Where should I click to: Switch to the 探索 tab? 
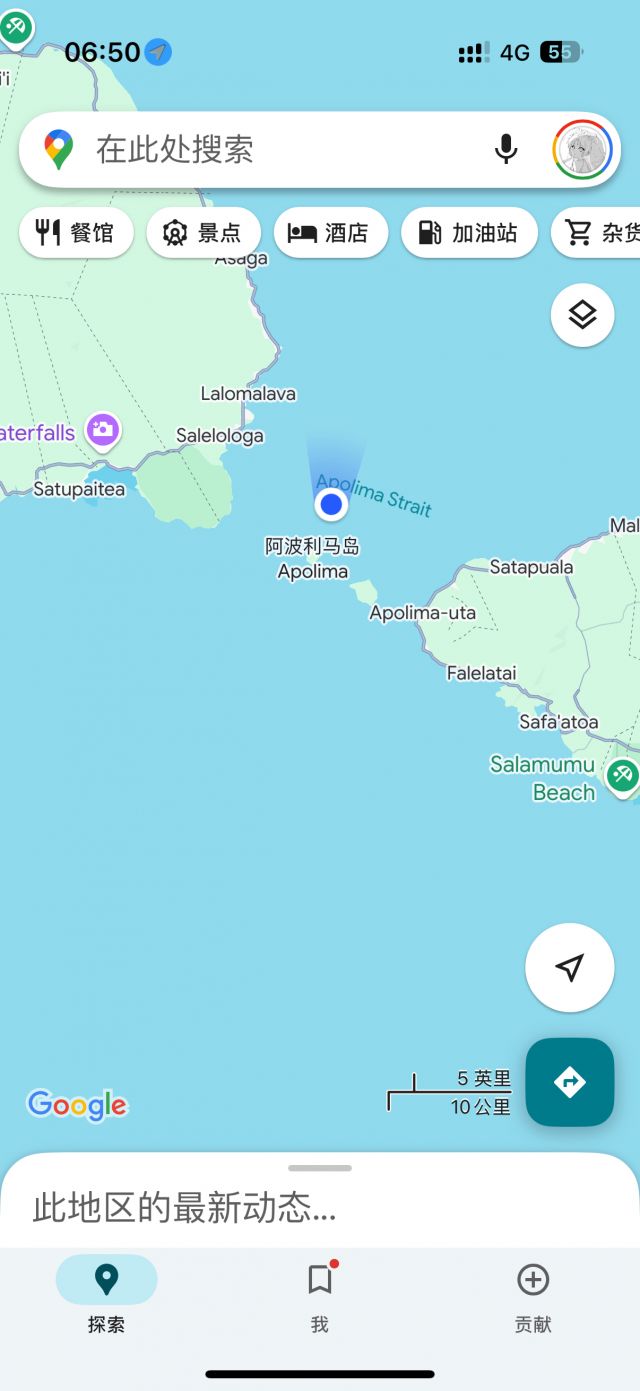pos(106,1295)
